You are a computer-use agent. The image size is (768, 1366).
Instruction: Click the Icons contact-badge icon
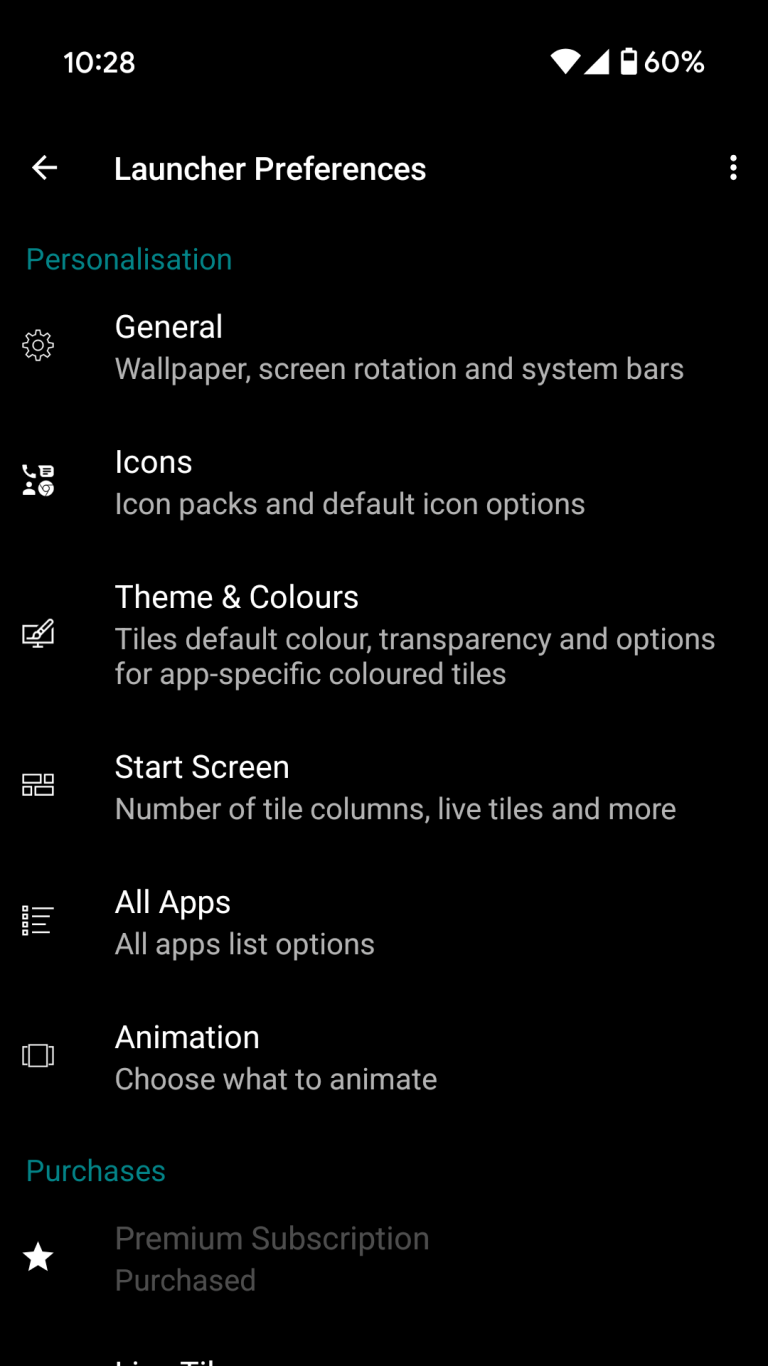(37, 480)
